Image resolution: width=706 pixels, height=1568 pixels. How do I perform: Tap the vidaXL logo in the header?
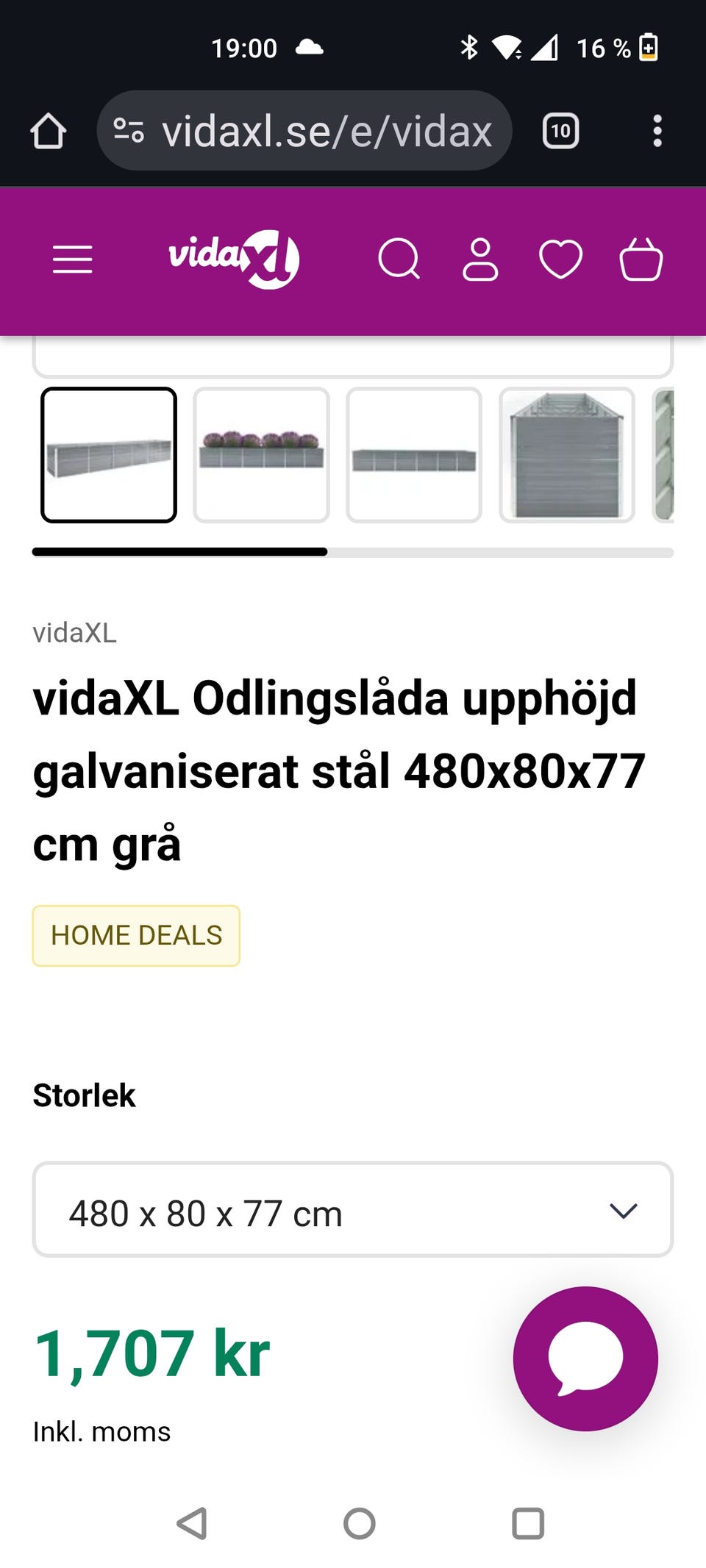[x=233, y=259]
